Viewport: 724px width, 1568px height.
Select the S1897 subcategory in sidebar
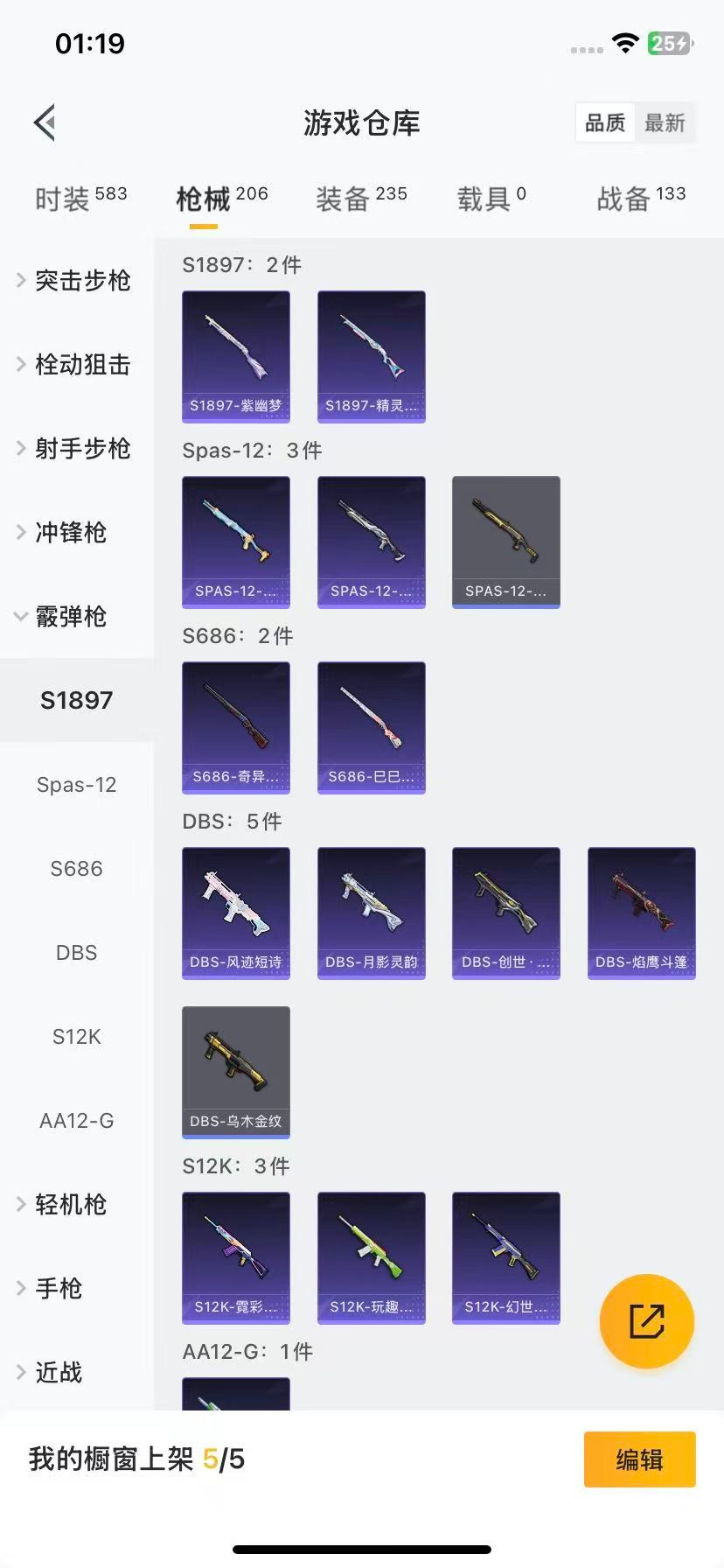(x=76, y=700)
